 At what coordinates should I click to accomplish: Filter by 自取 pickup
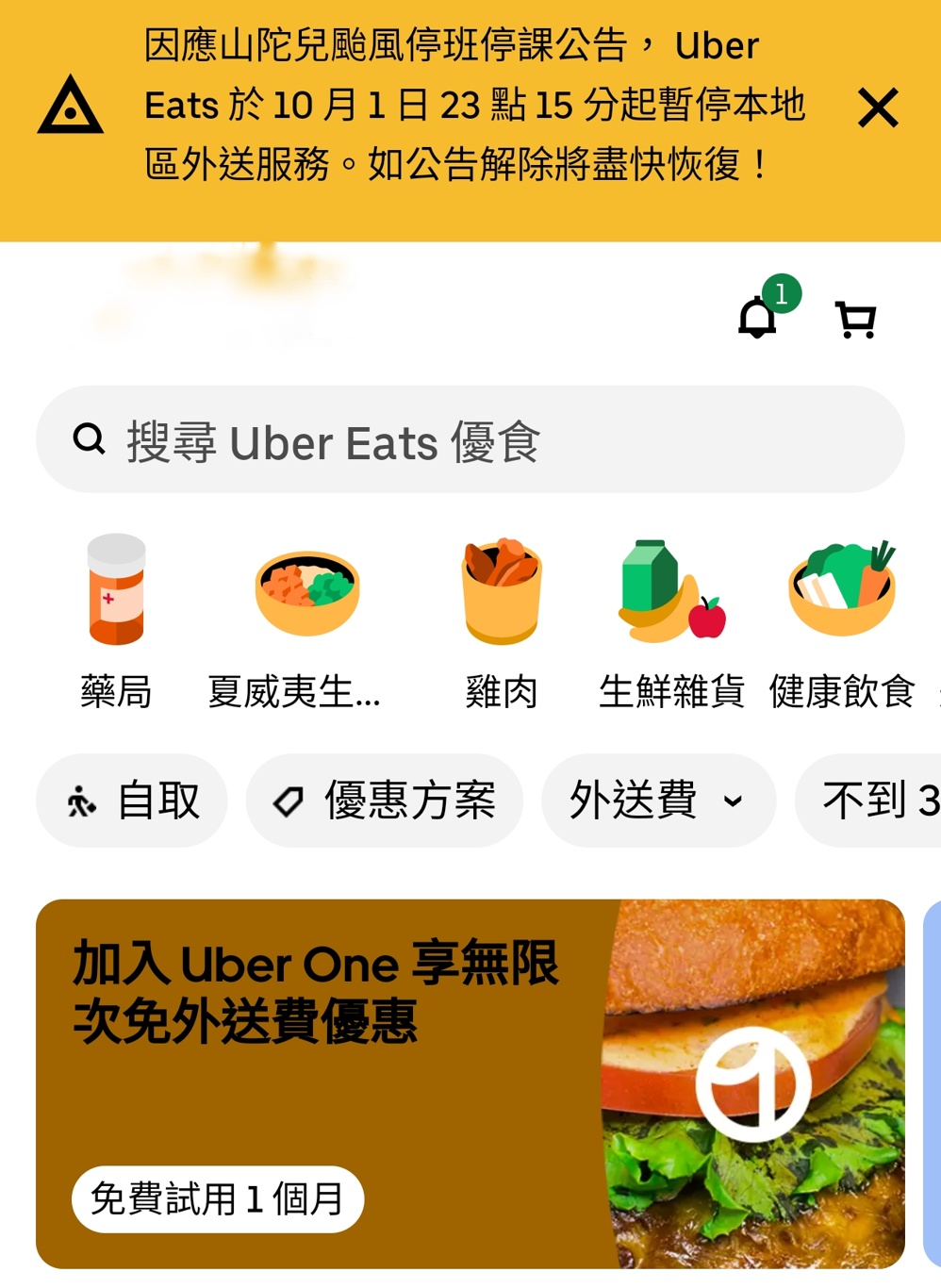tap(132, 801)
